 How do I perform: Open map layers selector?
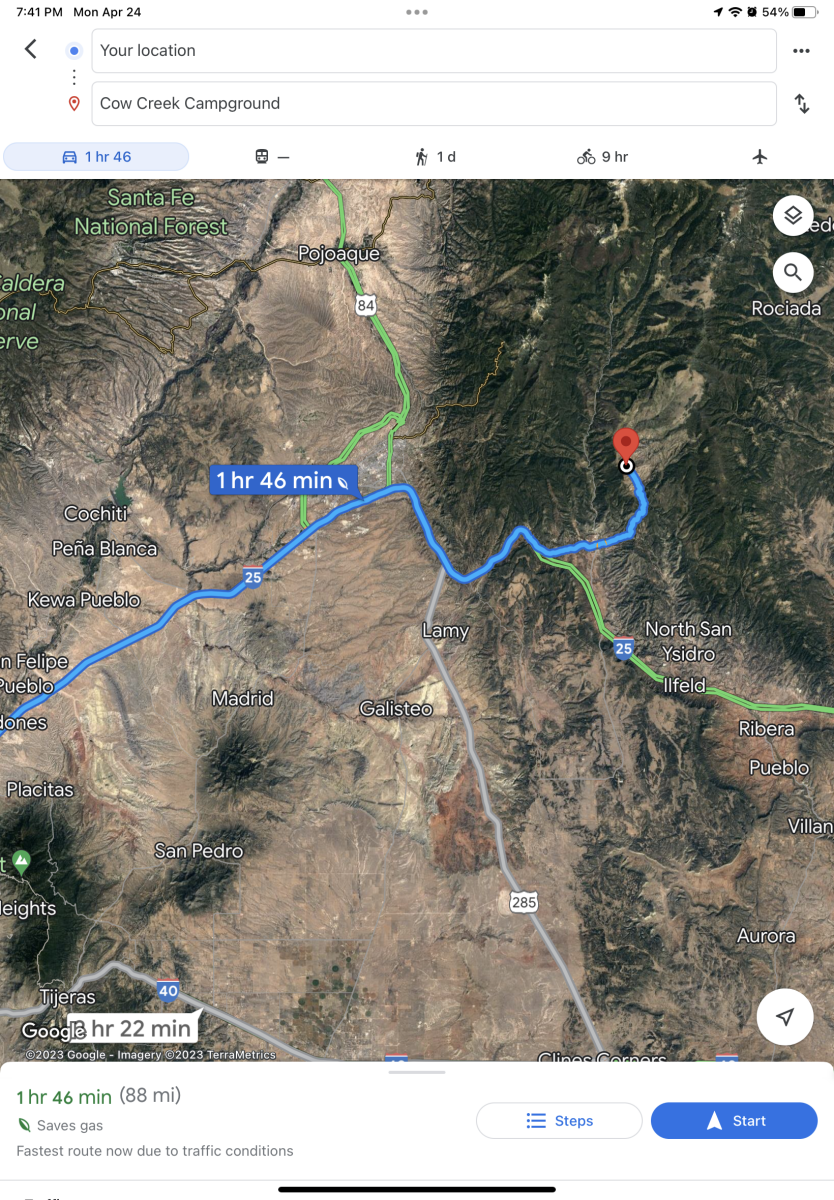point(792,215)
